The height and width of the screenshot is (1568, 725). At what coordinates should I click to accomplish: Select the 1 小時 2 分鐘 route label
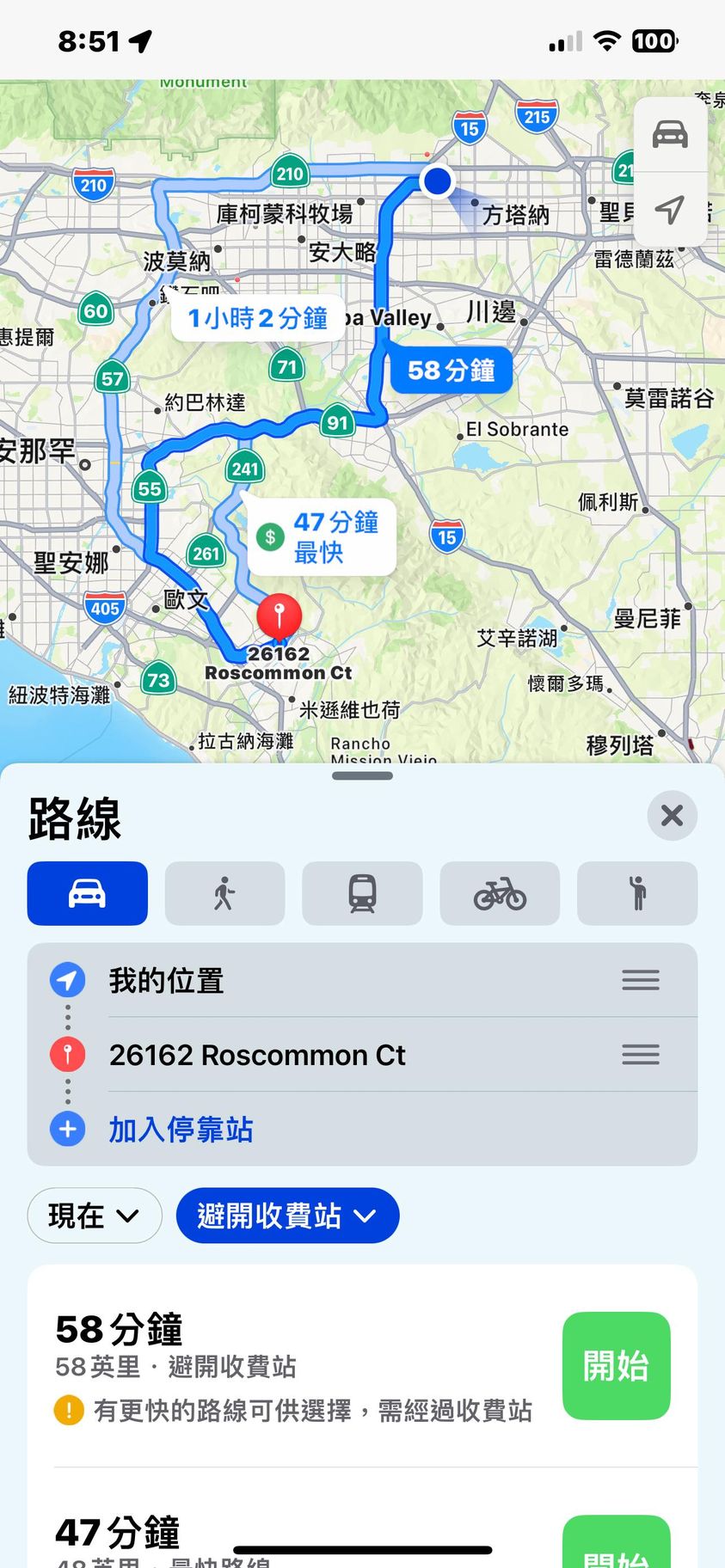pos(257,318)
